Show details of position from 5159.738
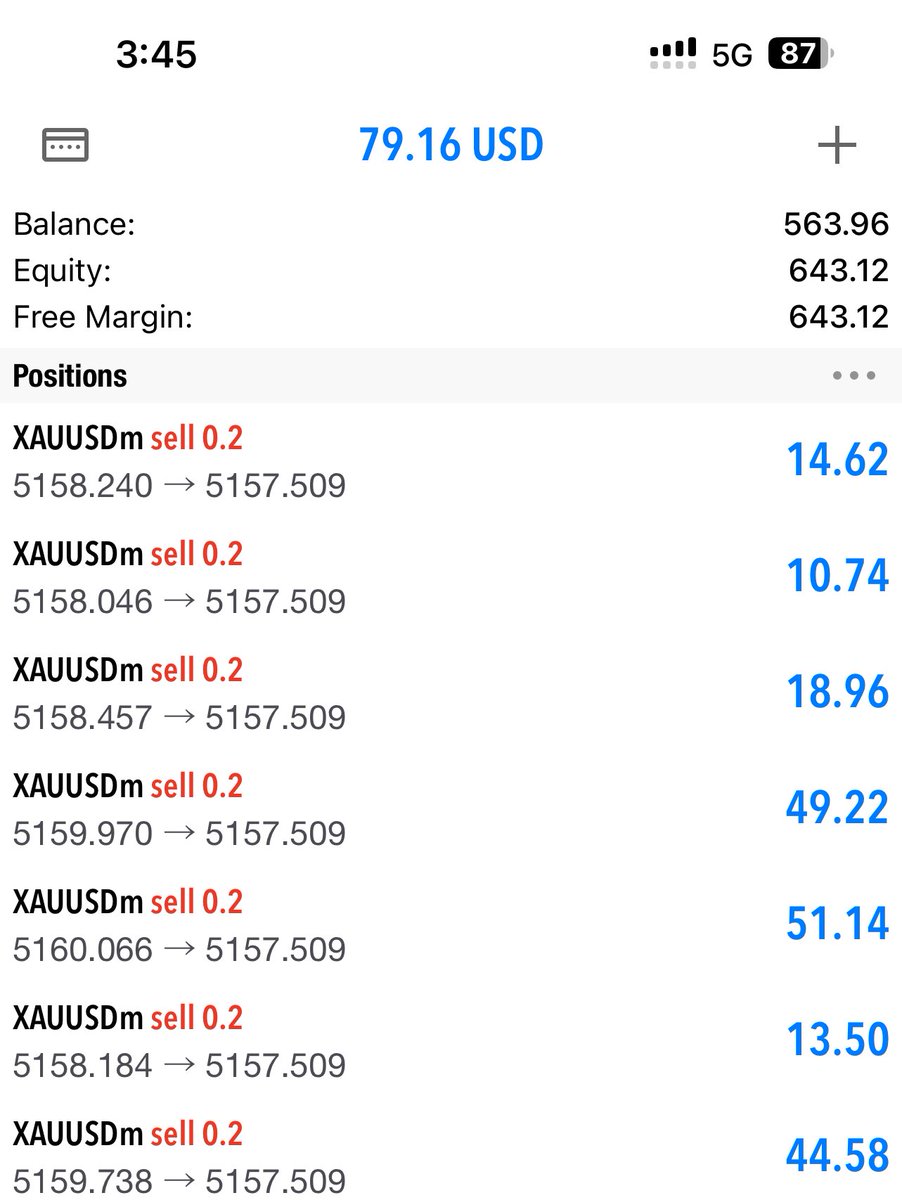The height and width of the screenshot is (1200, 902). 450,1157
